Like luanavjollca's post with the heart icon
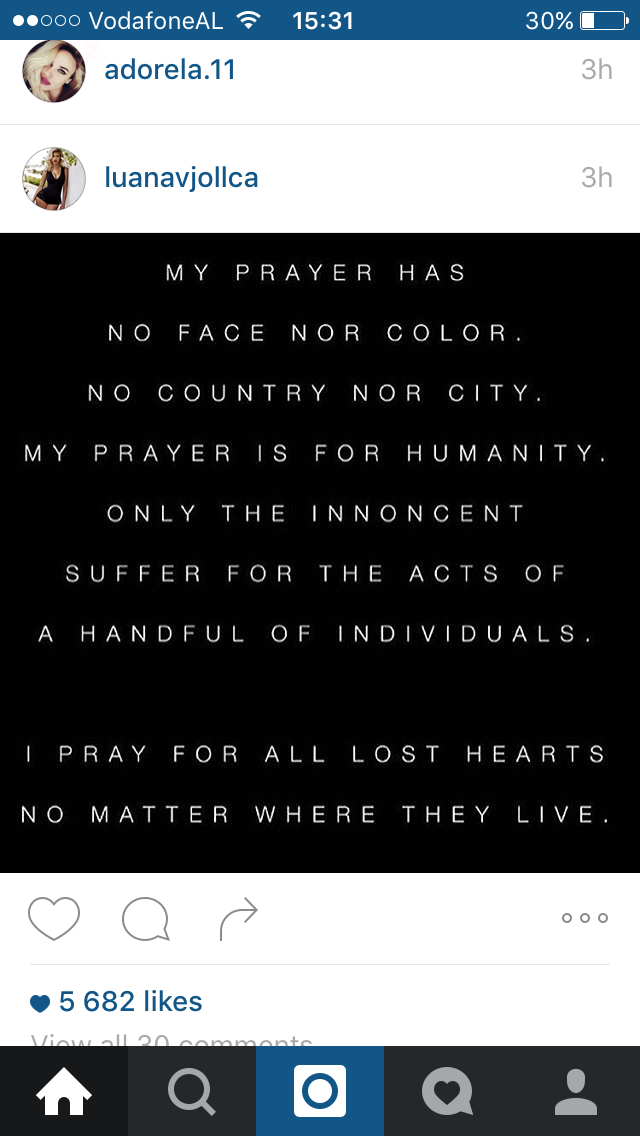 (x=53, y=919)
